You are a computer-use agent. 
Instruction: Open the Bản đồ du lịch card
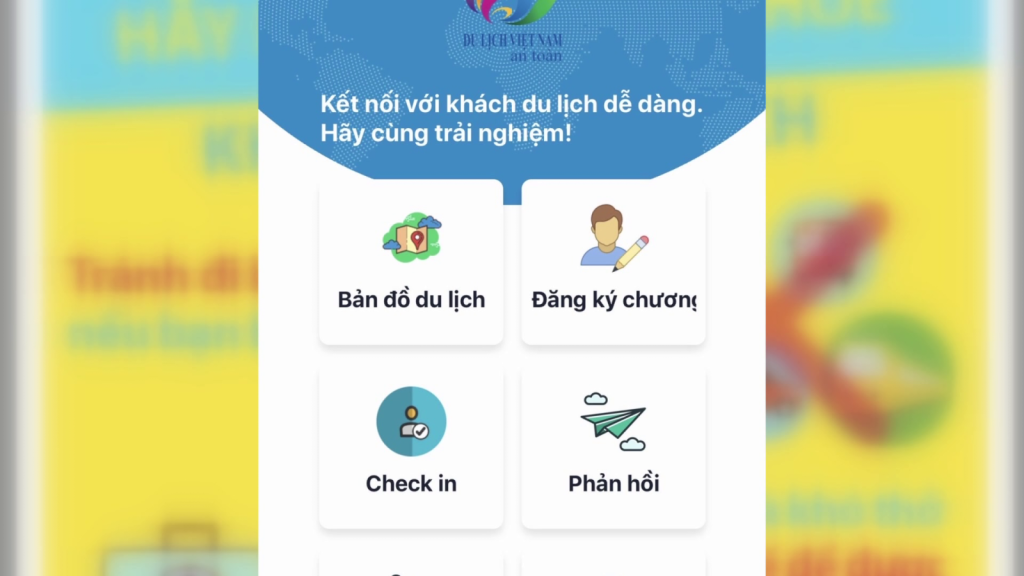click(x=411, y=262)
